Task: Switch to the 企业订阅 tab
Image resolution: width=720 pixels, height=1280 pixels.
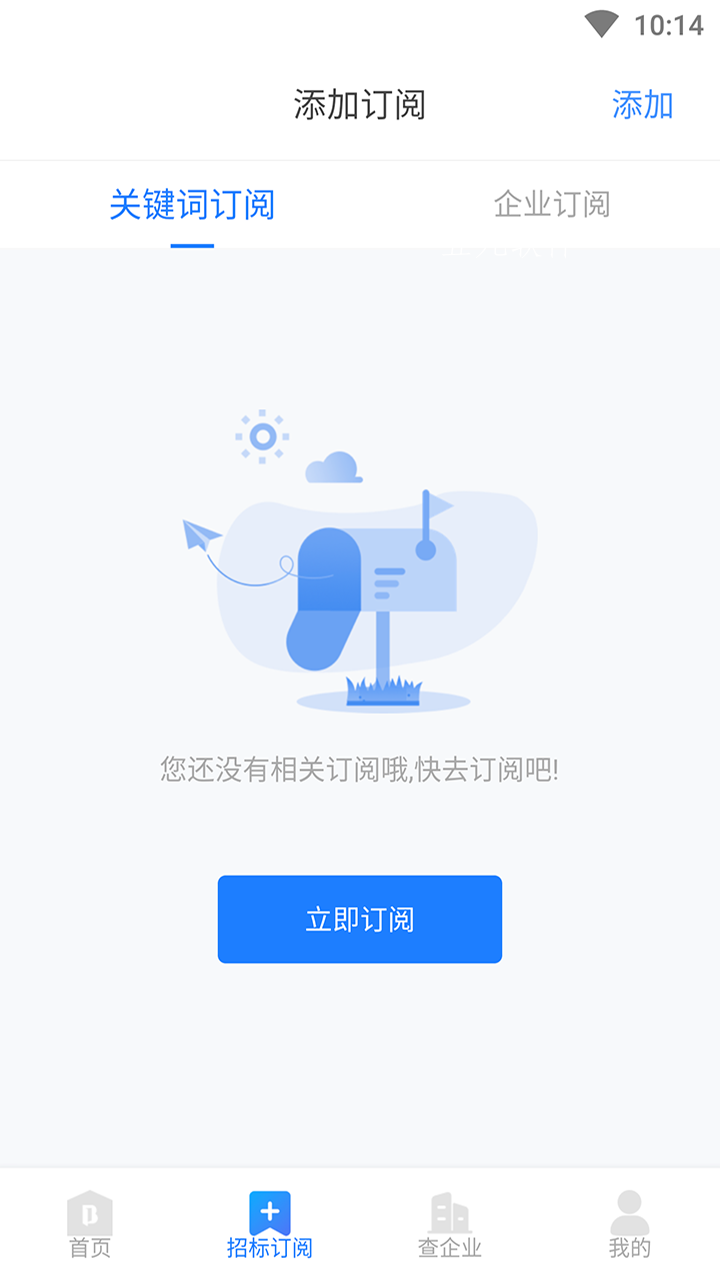Action: click(551, 205)
